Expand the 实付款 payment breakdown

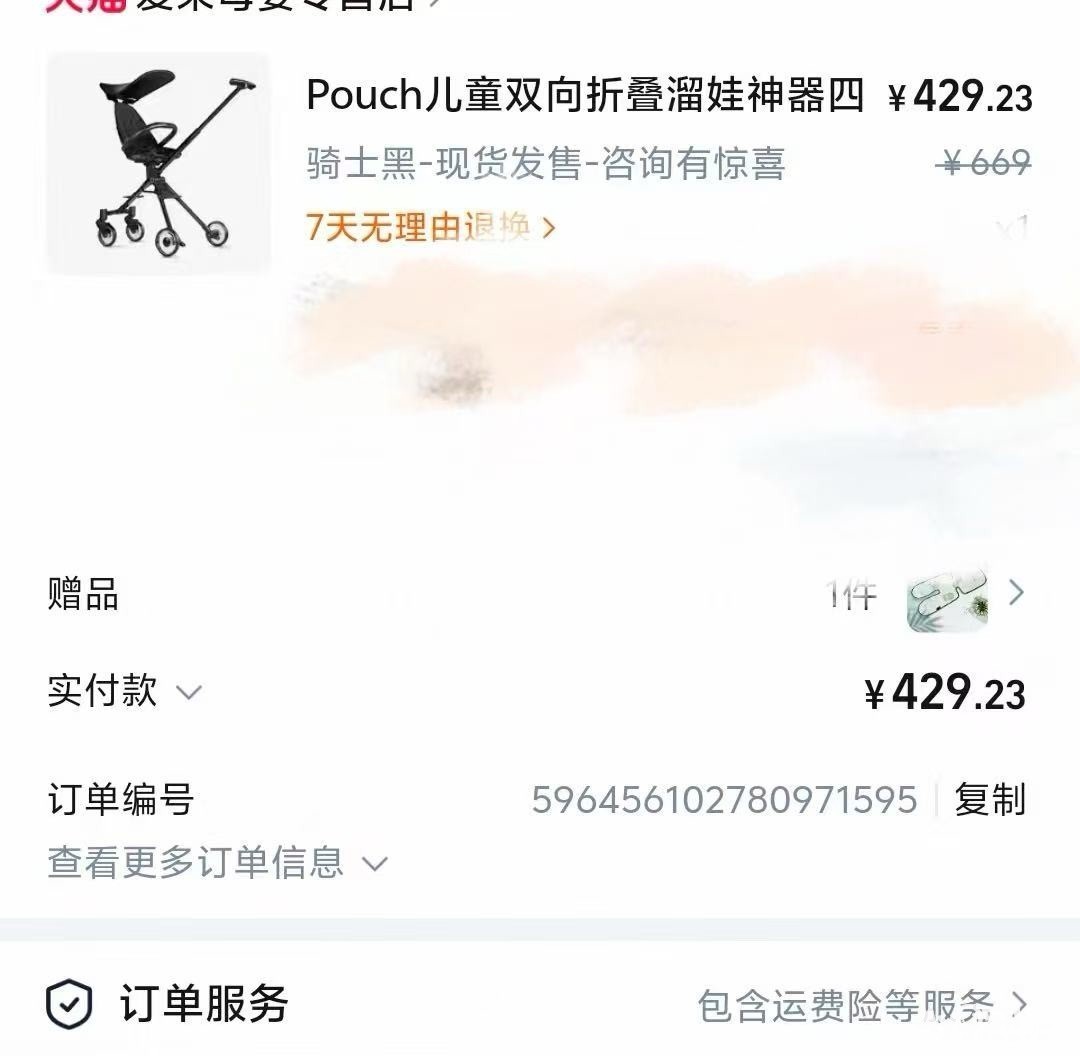[125, 691]
